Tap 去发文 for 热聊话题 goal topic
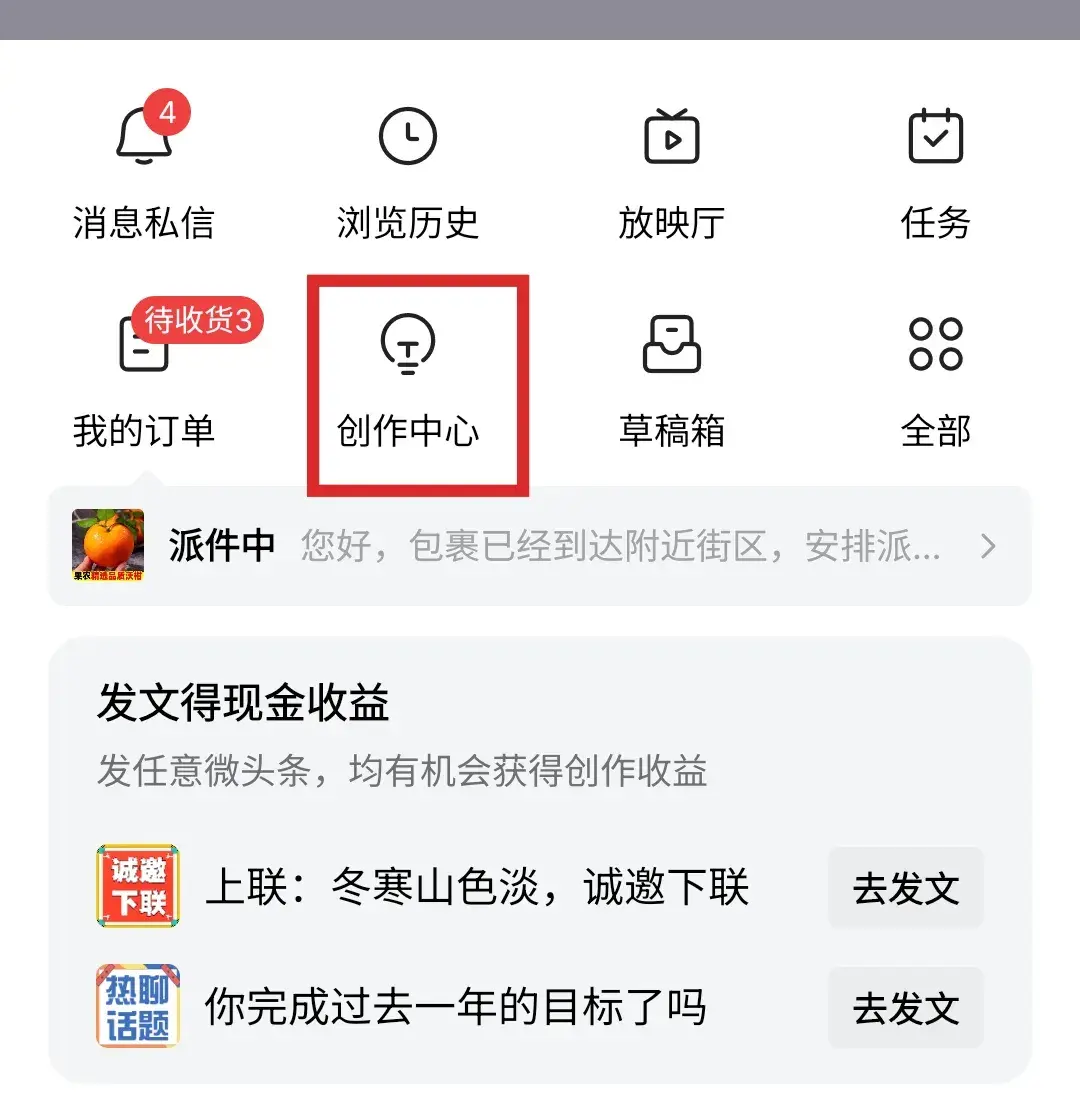Screen dimensions: 1080x1108 (x=905, y=1007)
